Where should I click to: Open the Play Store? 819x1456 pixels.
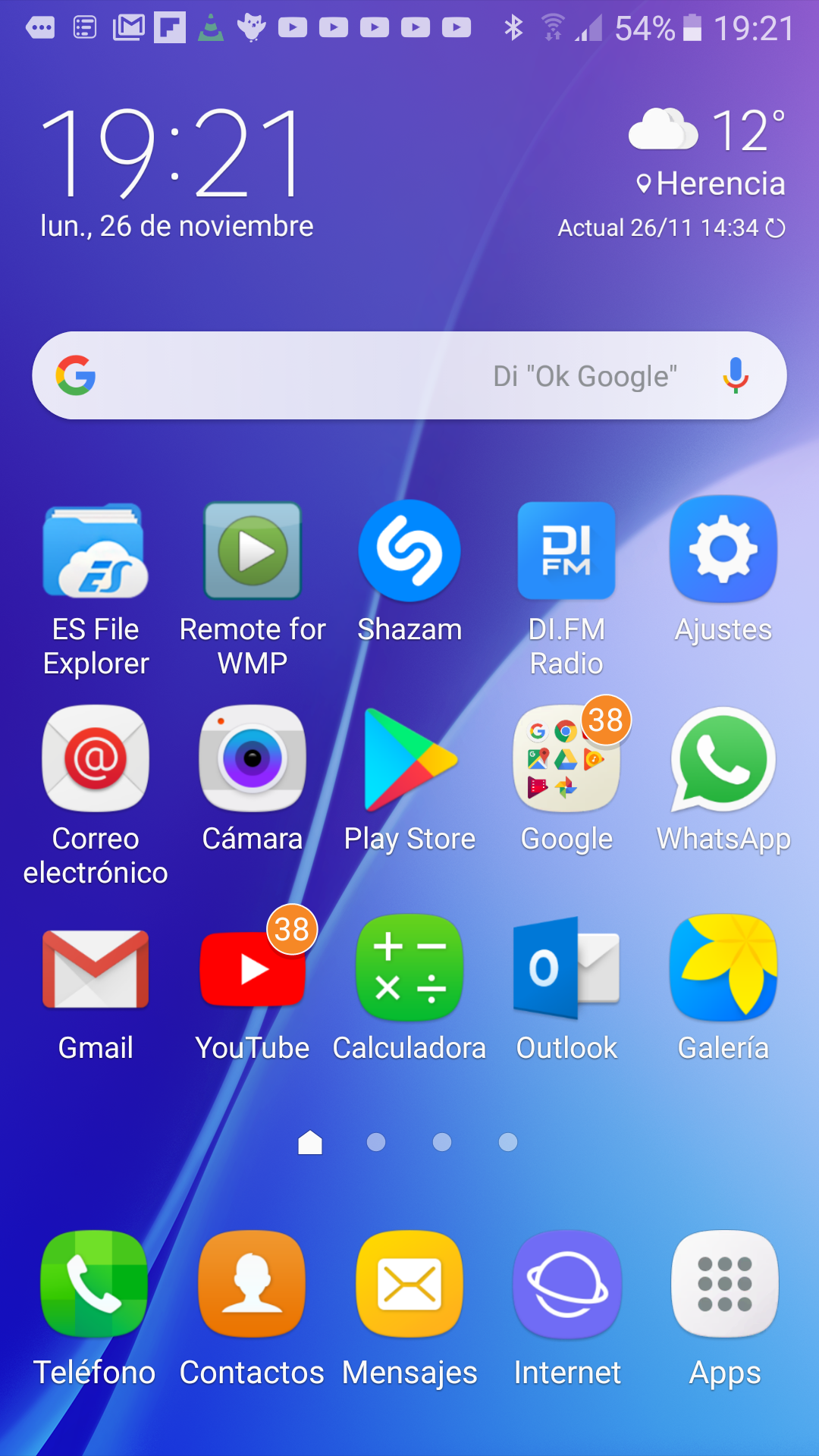pyautogui.click(x=409, y=759)
